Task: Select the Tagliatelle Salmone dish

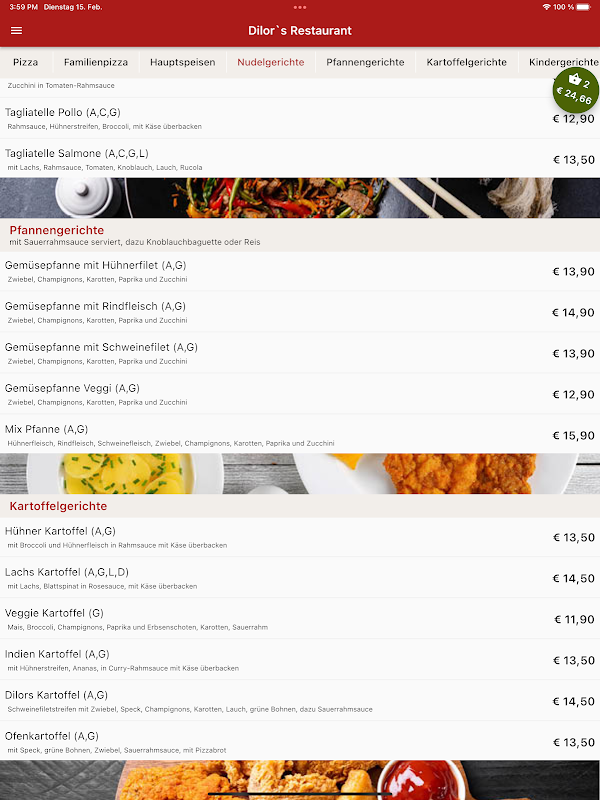Action: tap(300, 159)
